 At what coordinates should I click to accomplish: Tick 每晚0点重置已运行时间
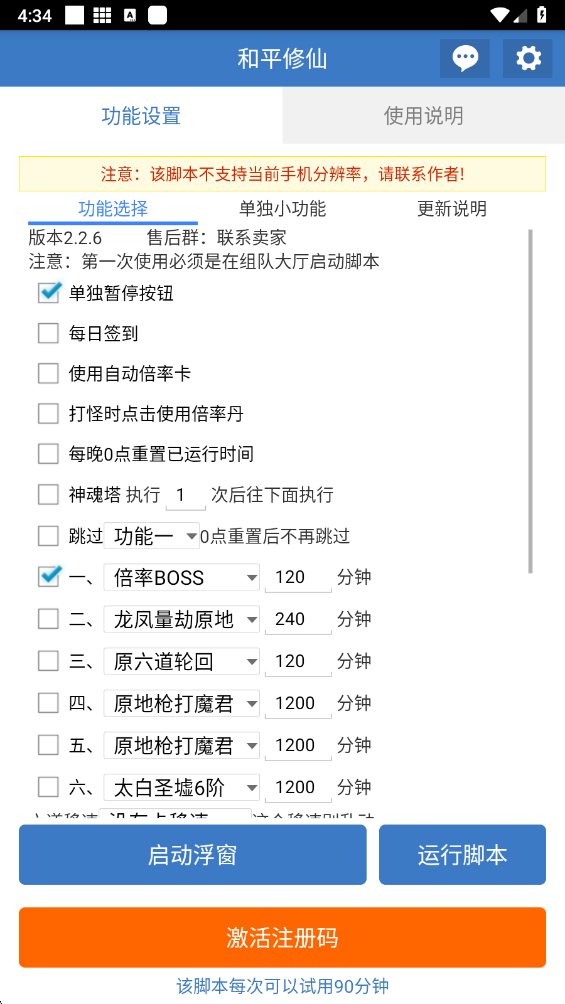click(49, 455)
